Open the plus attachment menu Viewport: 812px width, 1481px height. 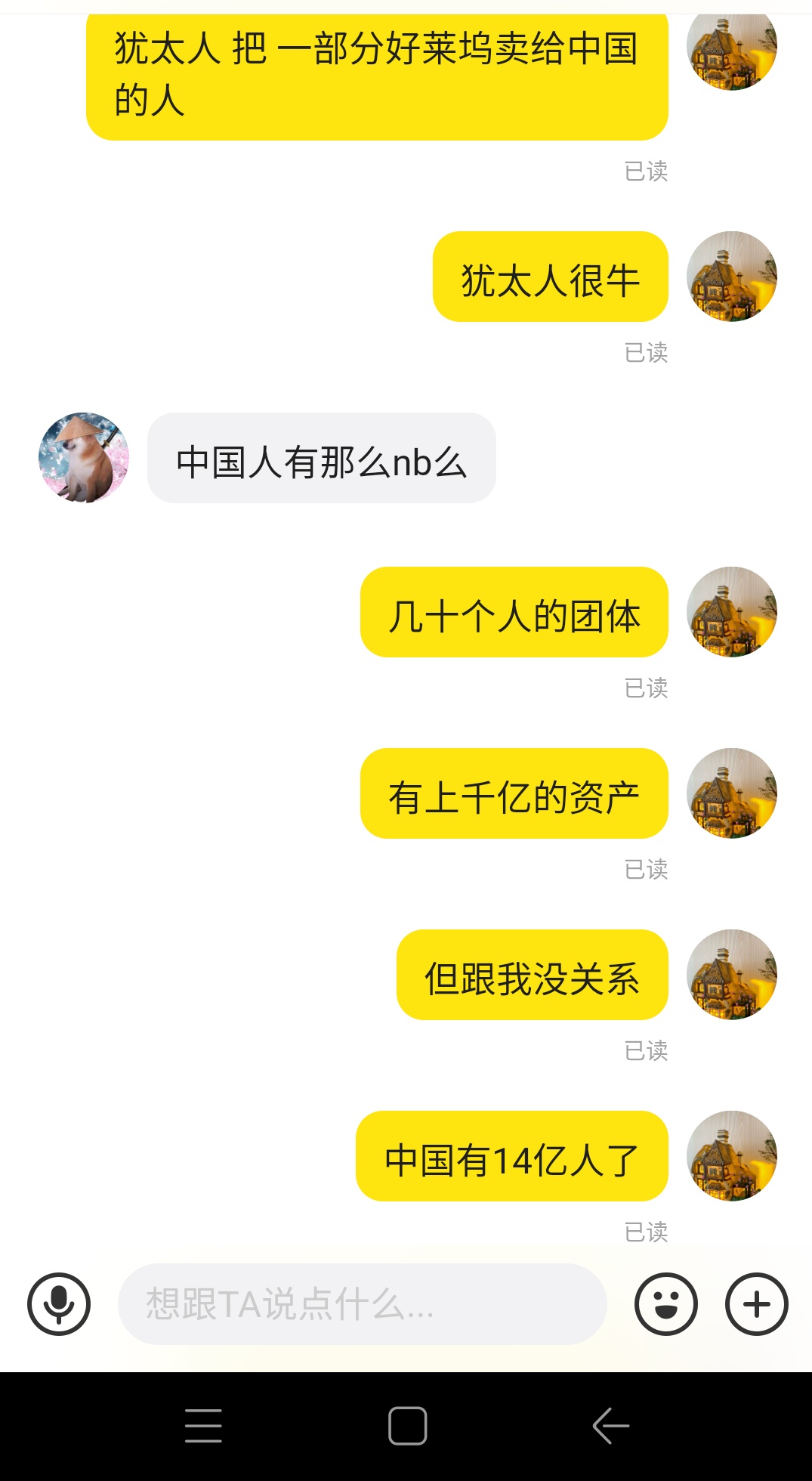point(756,1304)
